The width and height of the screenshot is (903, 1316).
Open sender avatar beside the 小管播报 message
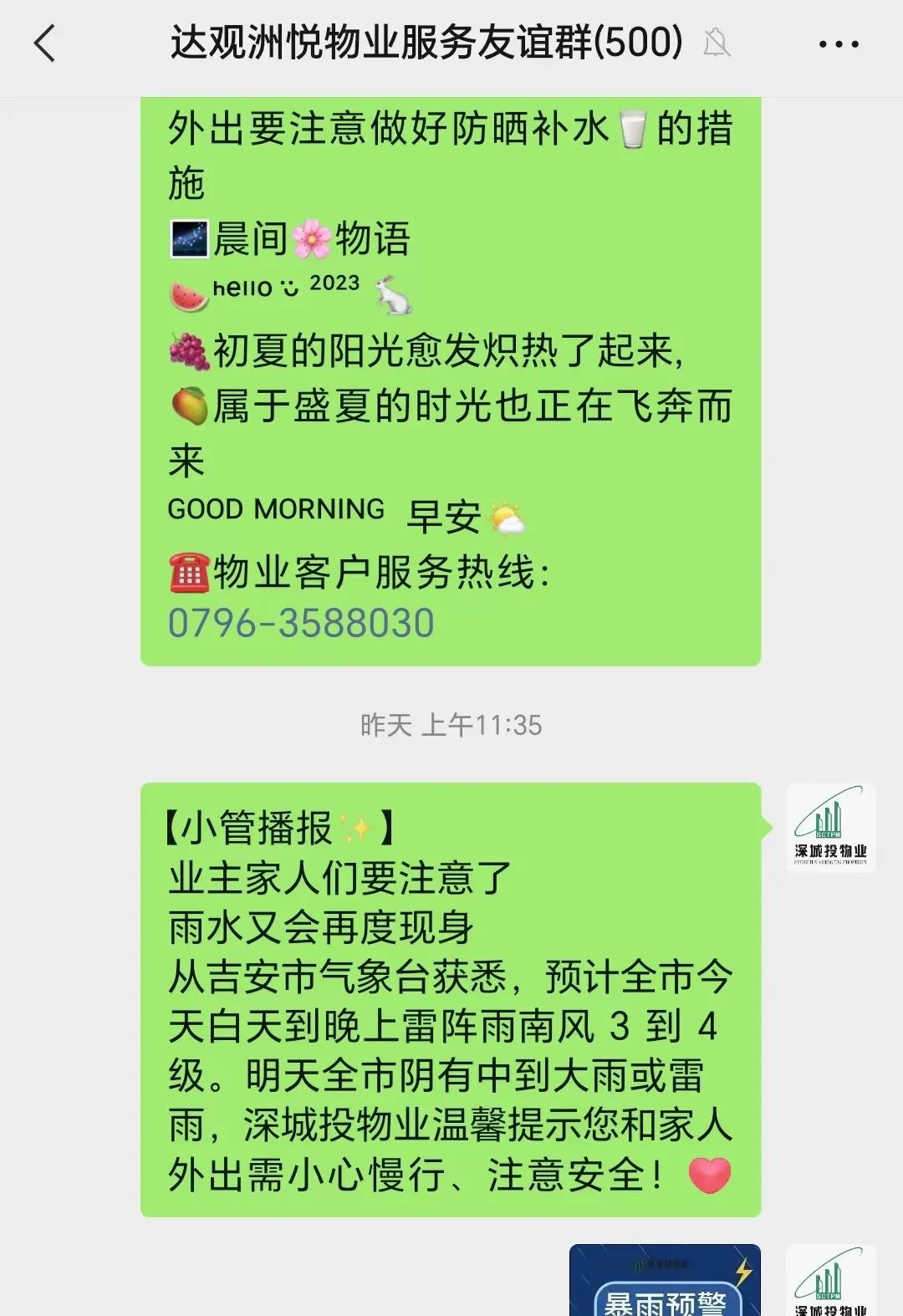click(x=830, y=829)
